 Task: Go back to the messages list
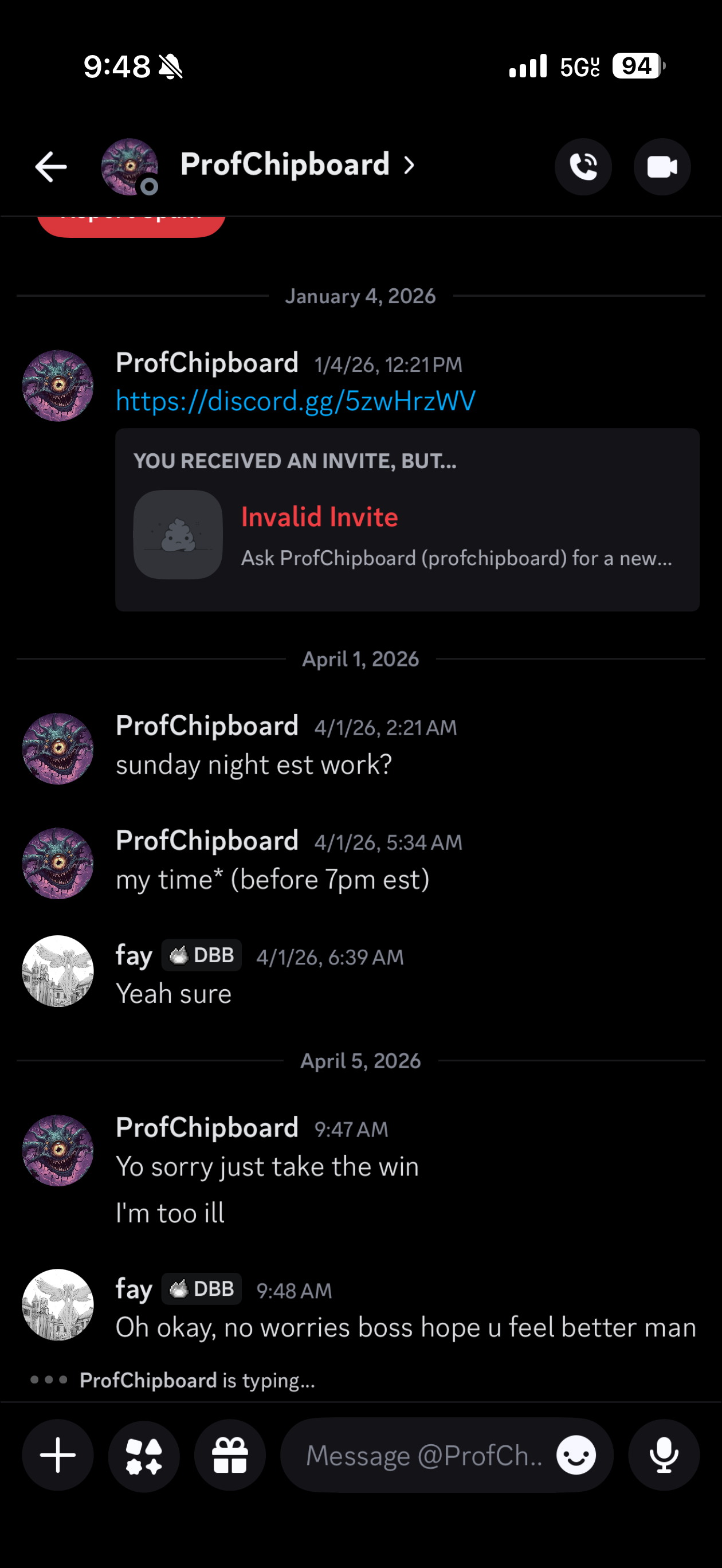(50, 167)
